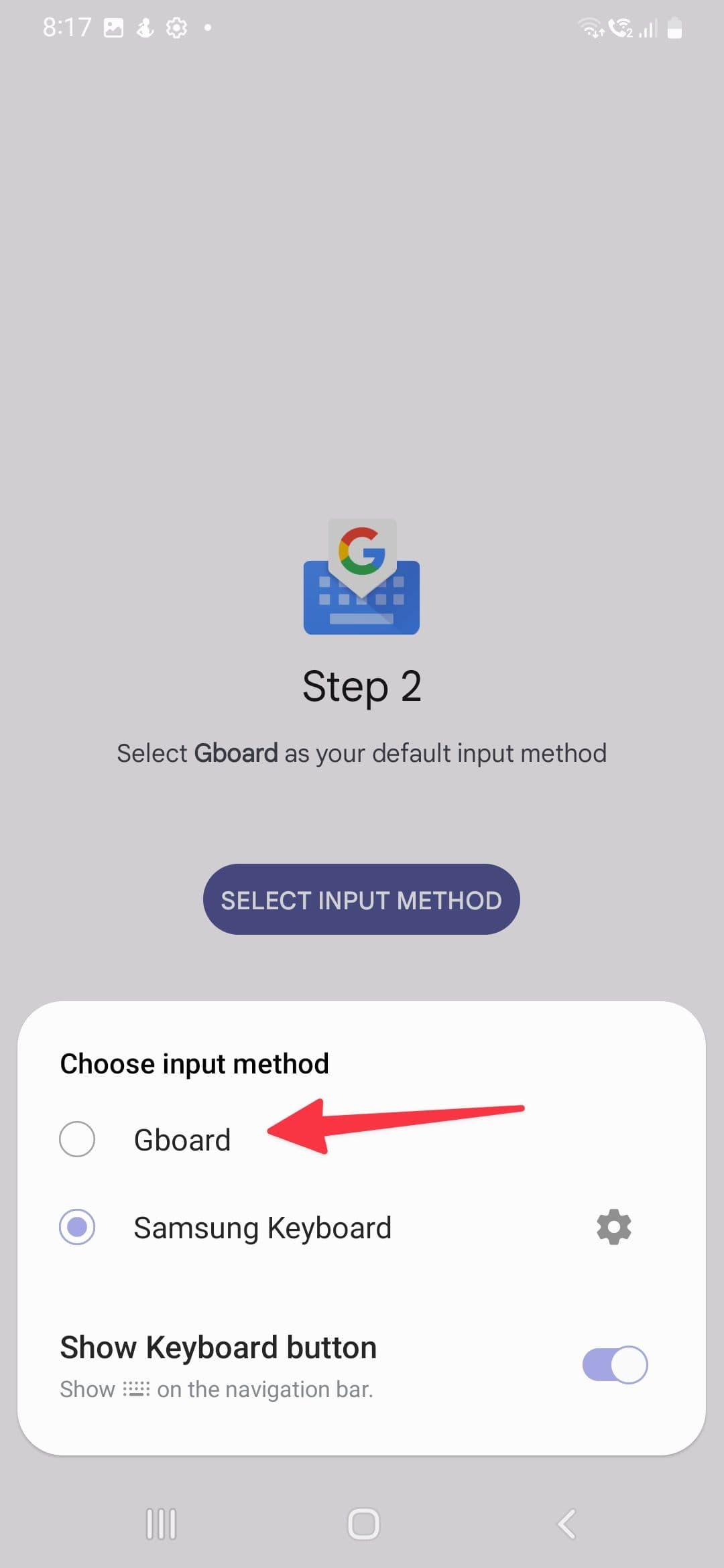Select the Gboard radio button
The image size is (724, 1568).
(x=77, y=1138)
